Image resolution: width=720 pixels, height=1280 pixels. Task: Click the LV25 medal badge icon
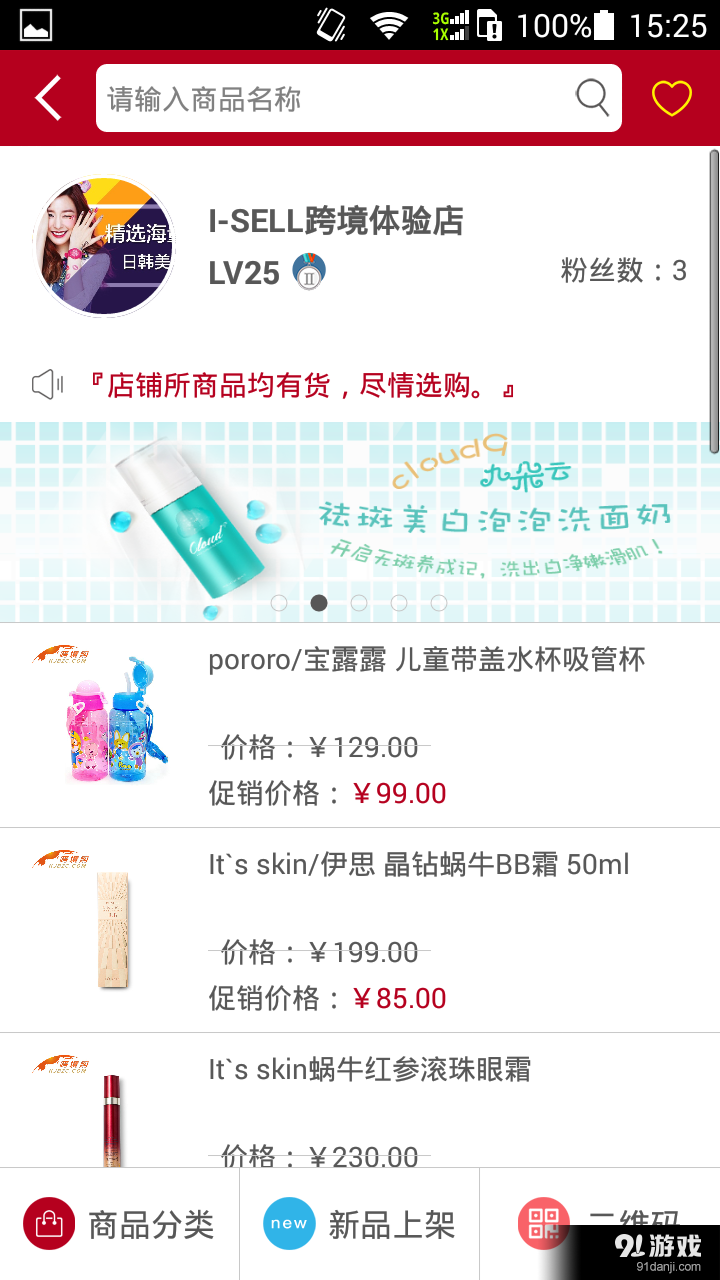(310, 271)
